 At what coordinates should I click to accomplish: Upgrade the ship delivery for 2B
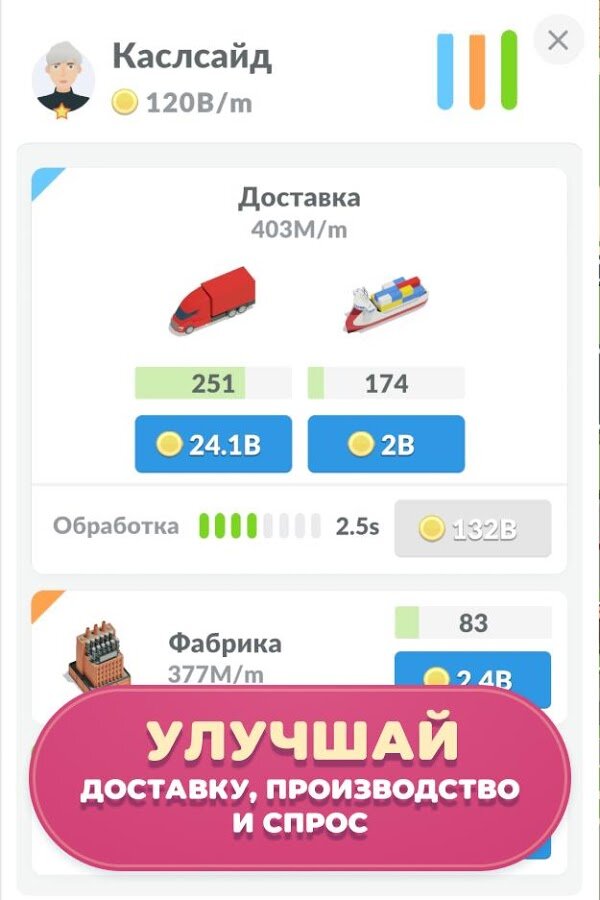tap(386, 444)
